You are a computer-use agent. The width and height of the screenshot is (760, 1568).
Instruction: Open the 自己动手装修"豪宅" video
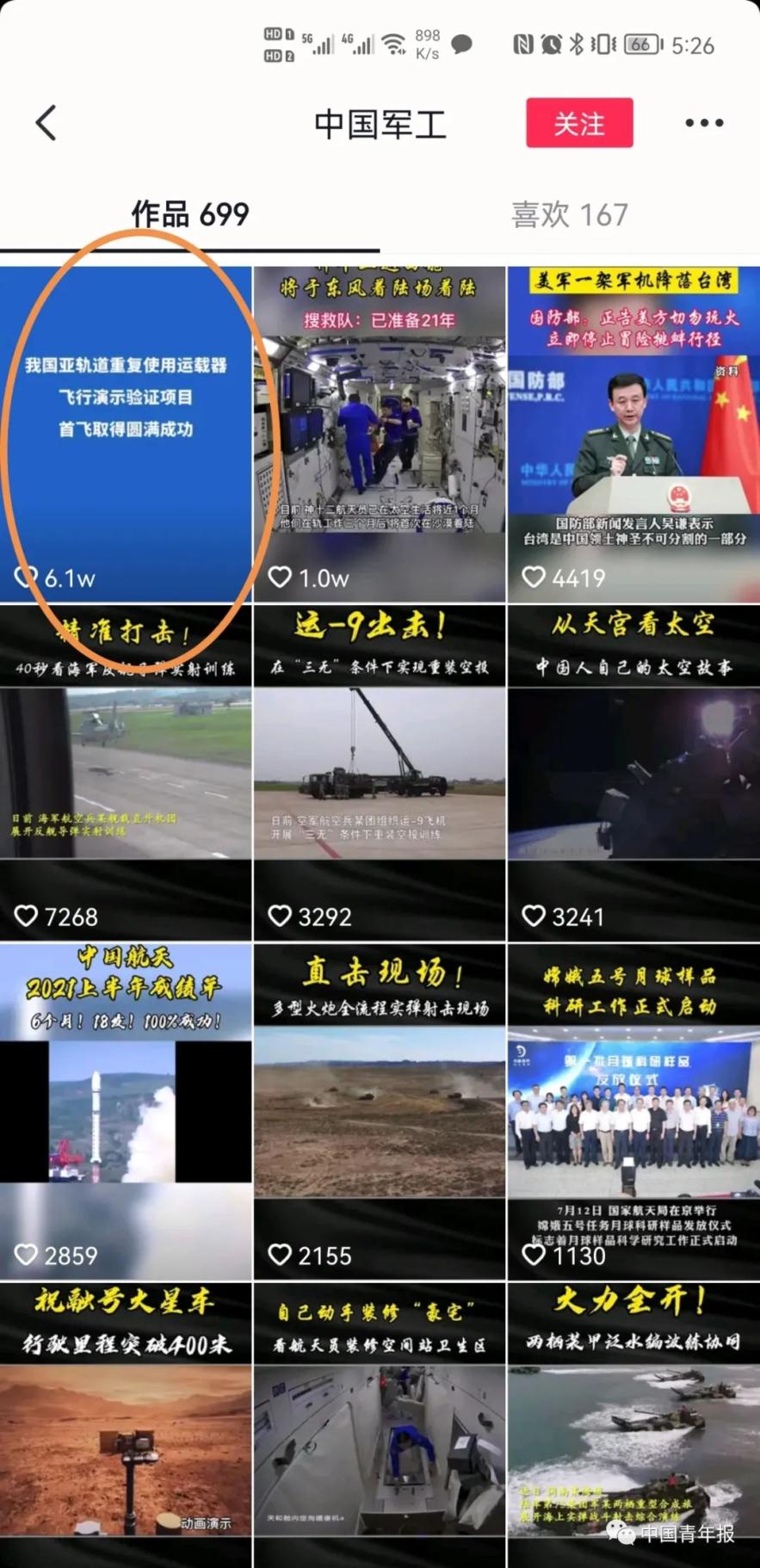click(380, 1424)
